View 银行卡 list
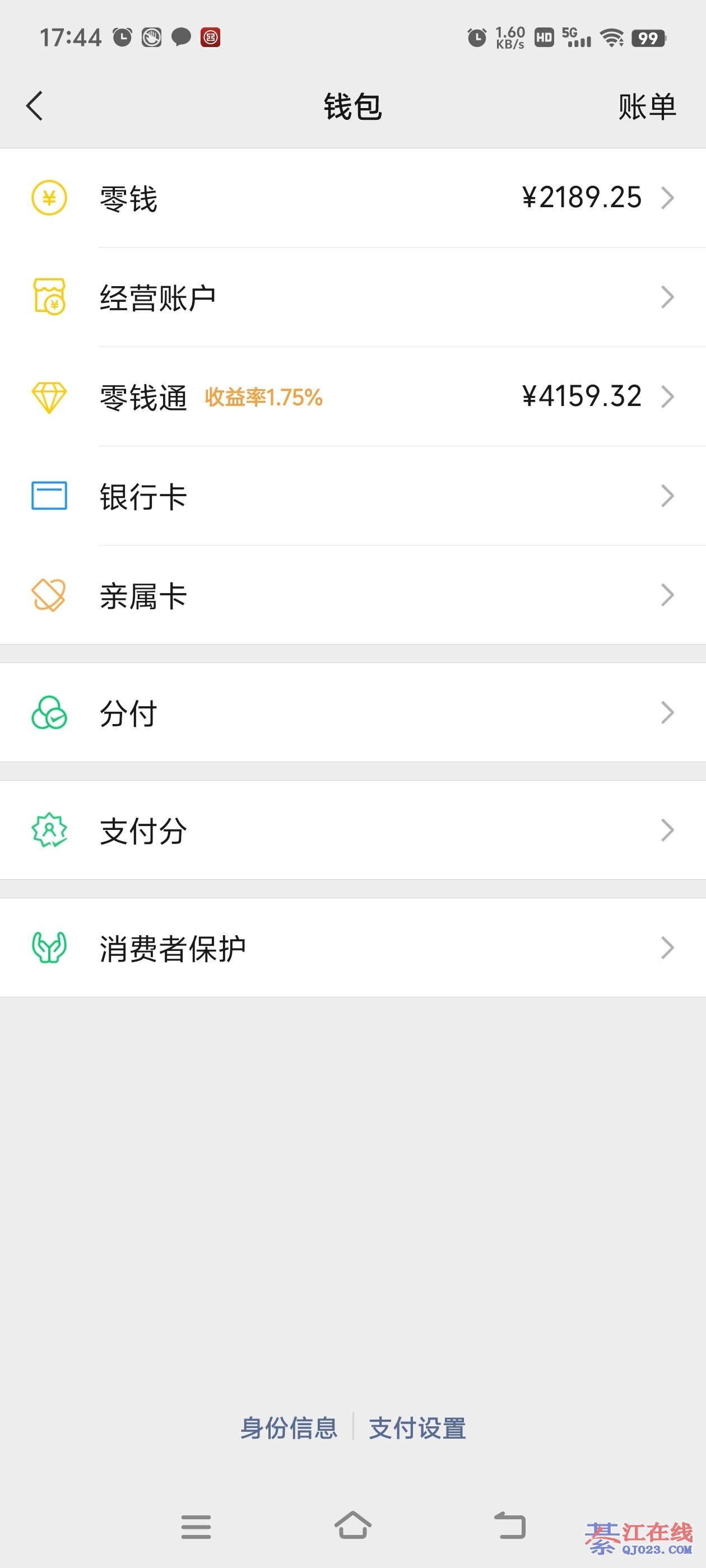 click(x=354, y=496)
